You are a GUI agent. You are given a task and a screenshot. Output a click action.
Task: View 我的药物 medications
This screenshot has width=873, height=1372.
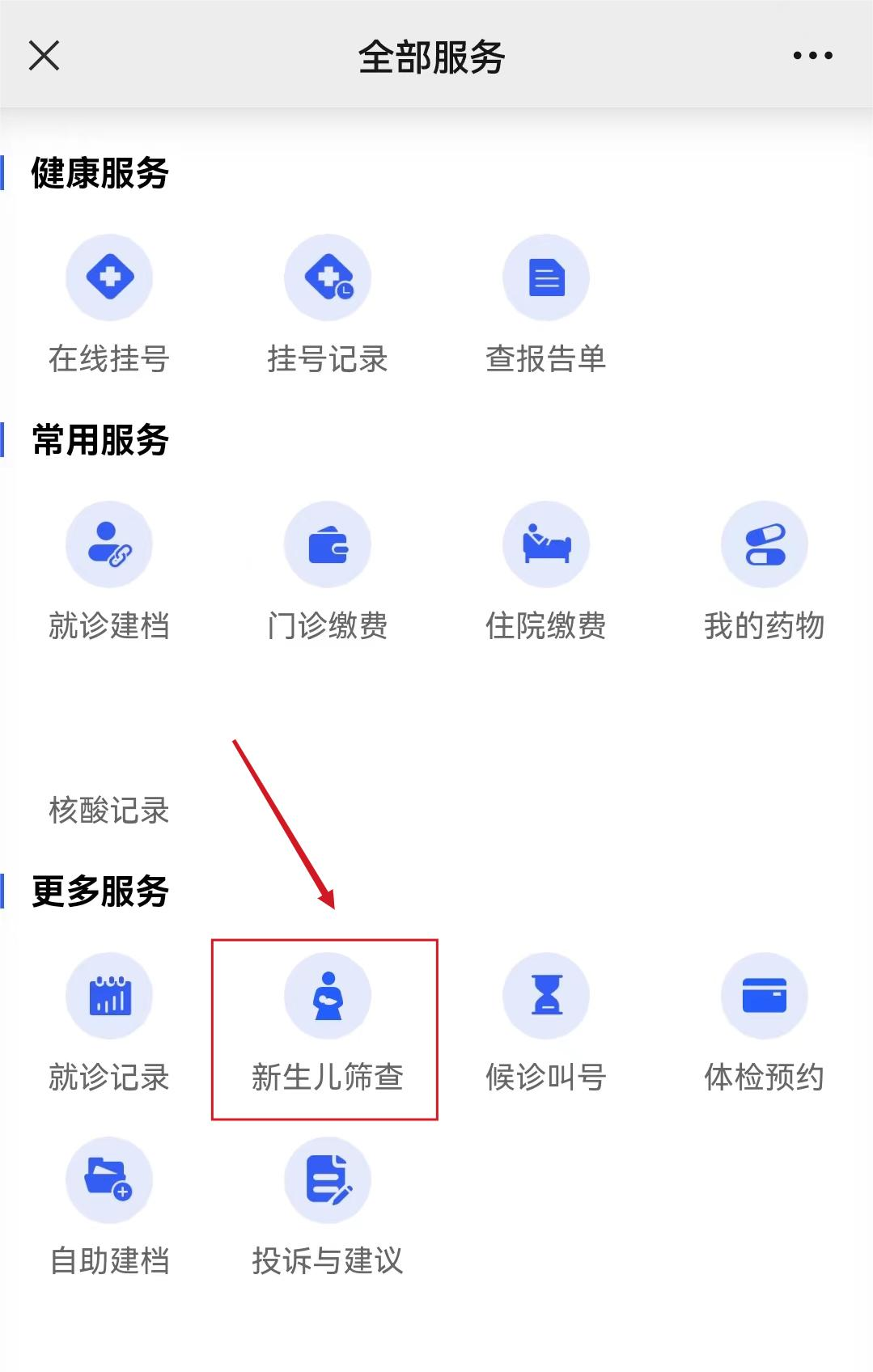pyautogui.click(x=764, y=544)
